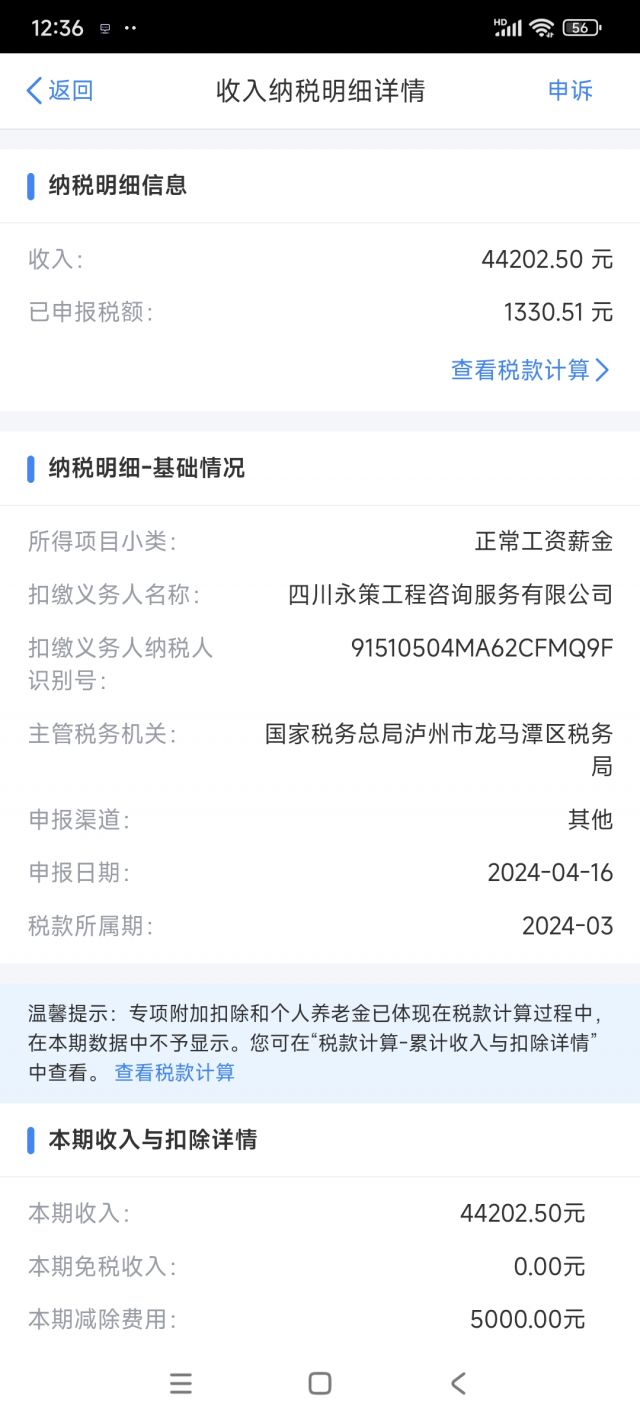Open recent apps from the navigation bar
Screen dimensions: 640x1422
[181, 1383]
